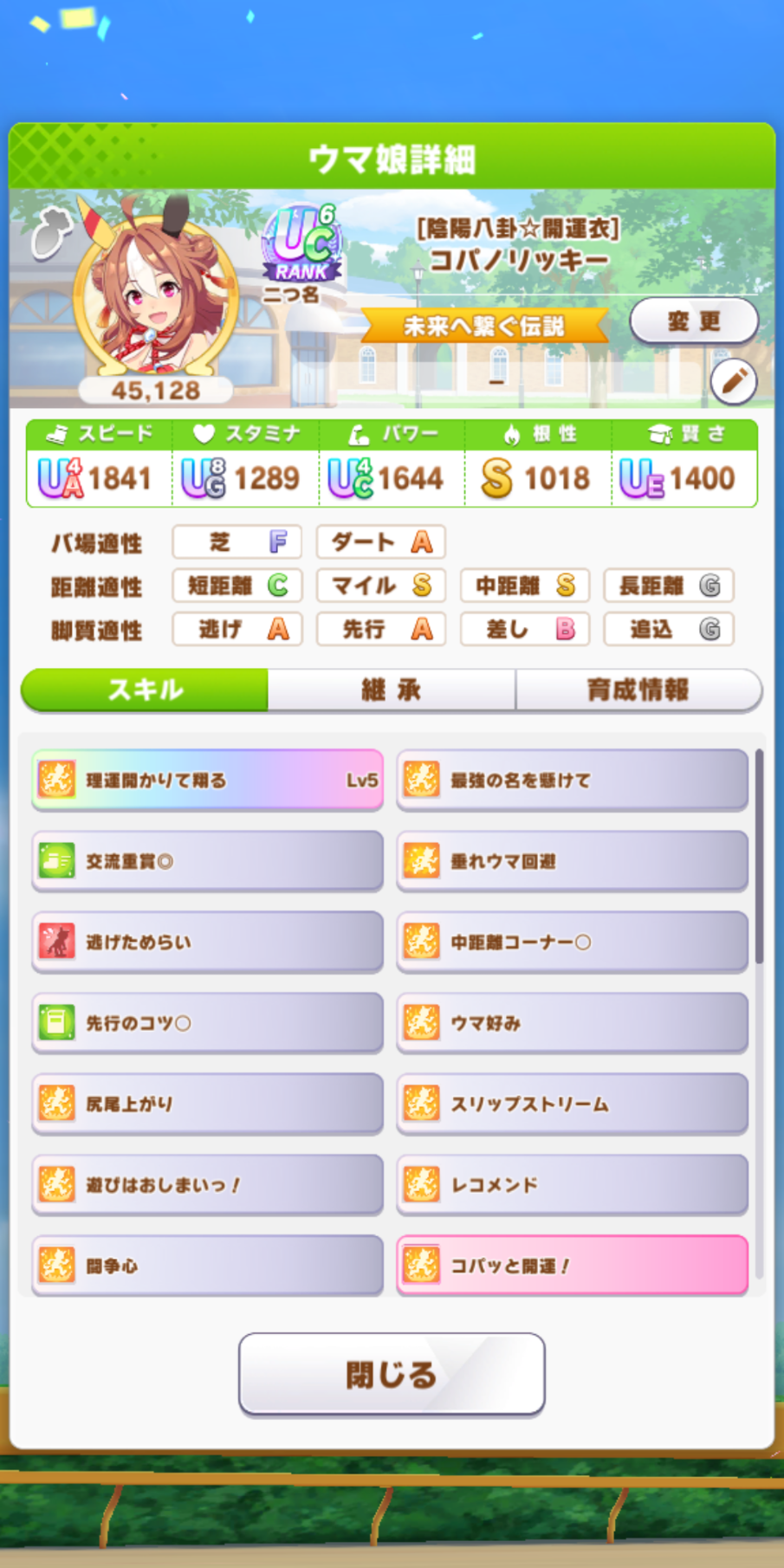Switch to the 継承 tab

[x=392, y=690]
